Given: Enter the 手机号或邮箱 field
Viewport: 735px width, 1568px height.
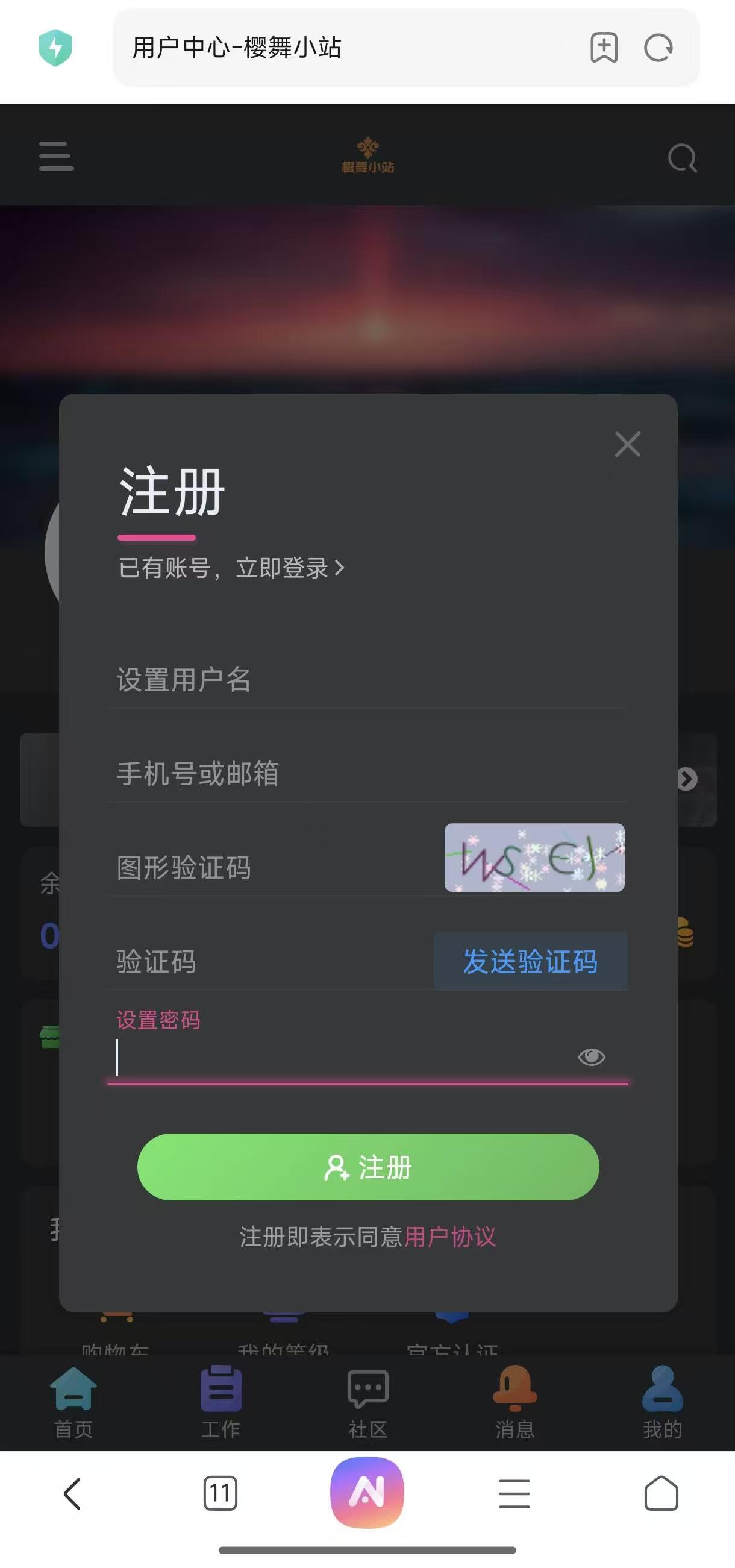Looking at the screenshot, I should coord(365,774).
